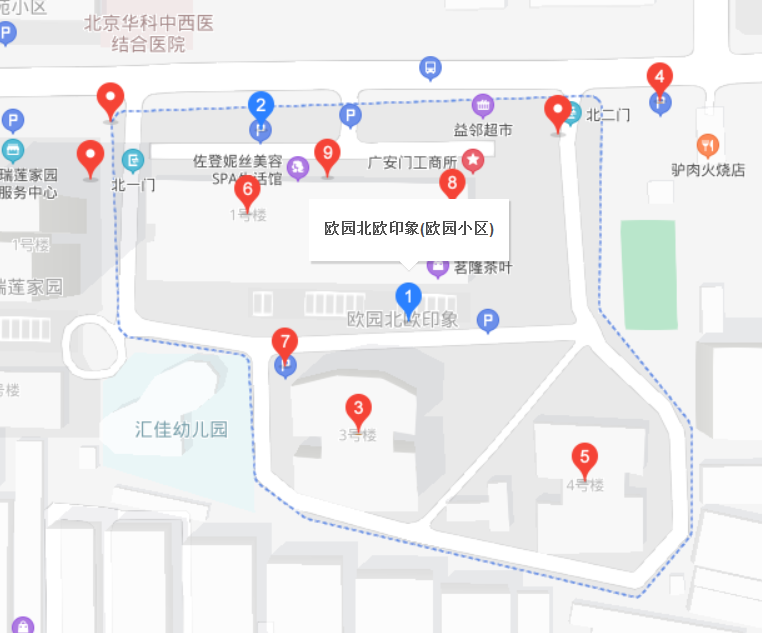Select red marker number 8
Screen dimensions: 762x633
click(452, 183)
